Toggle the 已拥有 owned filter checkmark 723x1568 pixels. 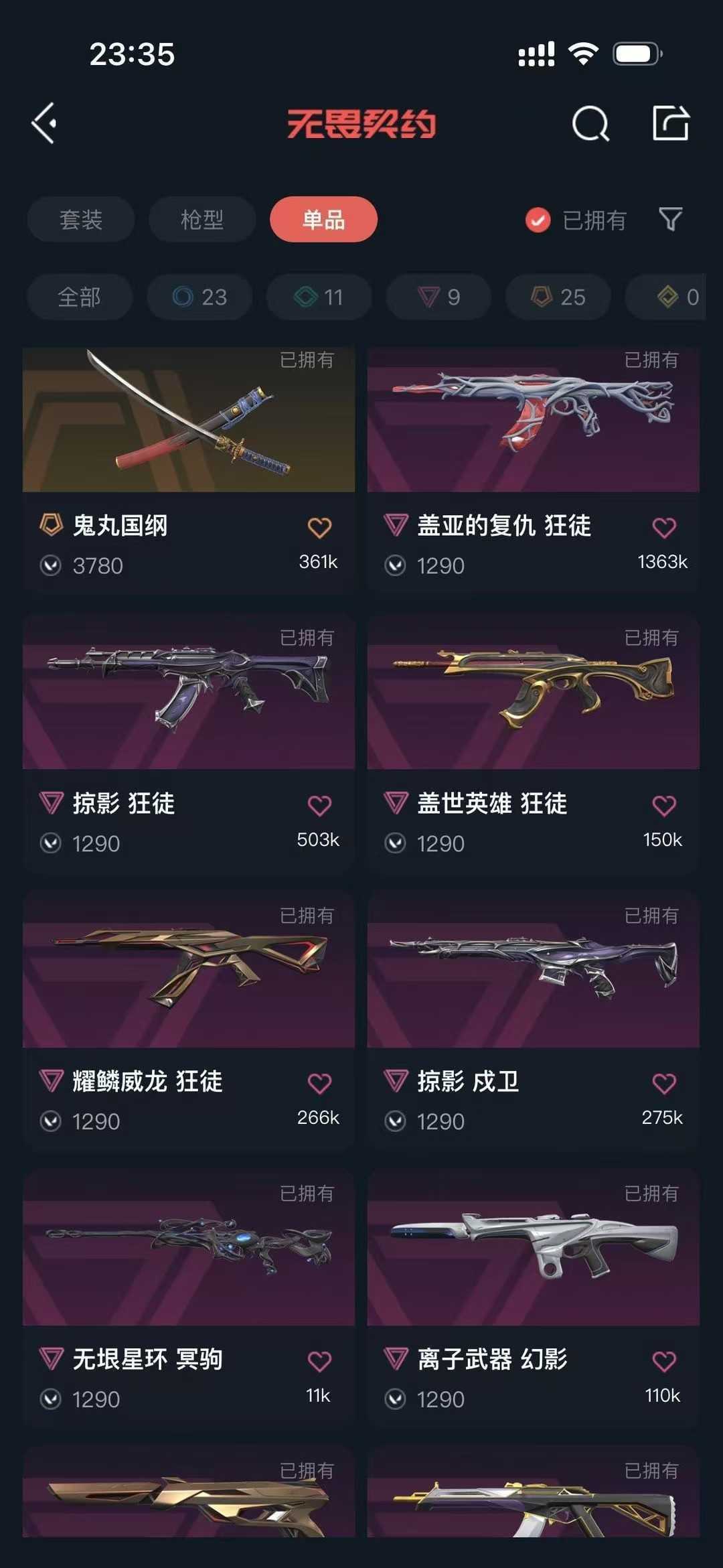tap(537, 219)
